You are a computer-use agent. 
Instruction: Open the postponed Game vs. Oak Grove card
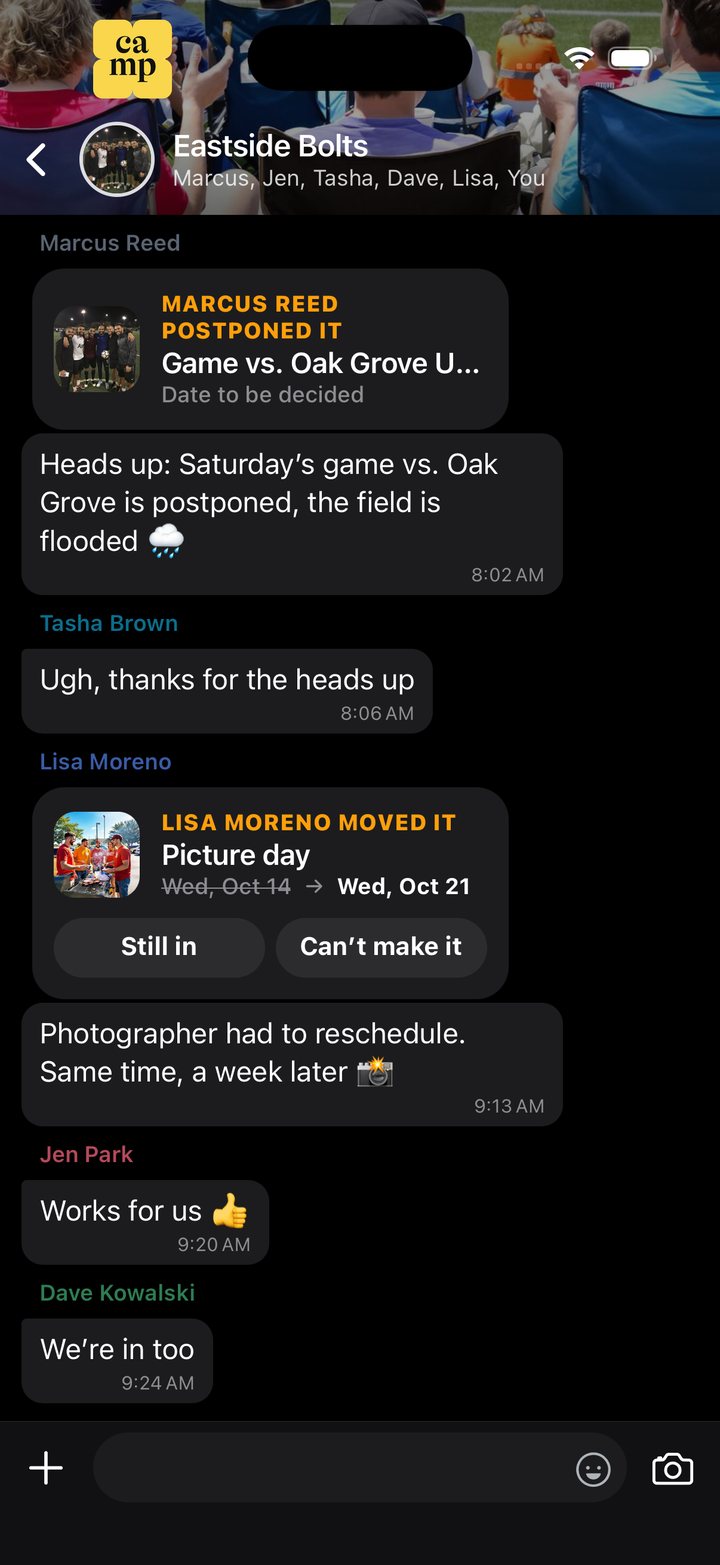tap(270, 349)
